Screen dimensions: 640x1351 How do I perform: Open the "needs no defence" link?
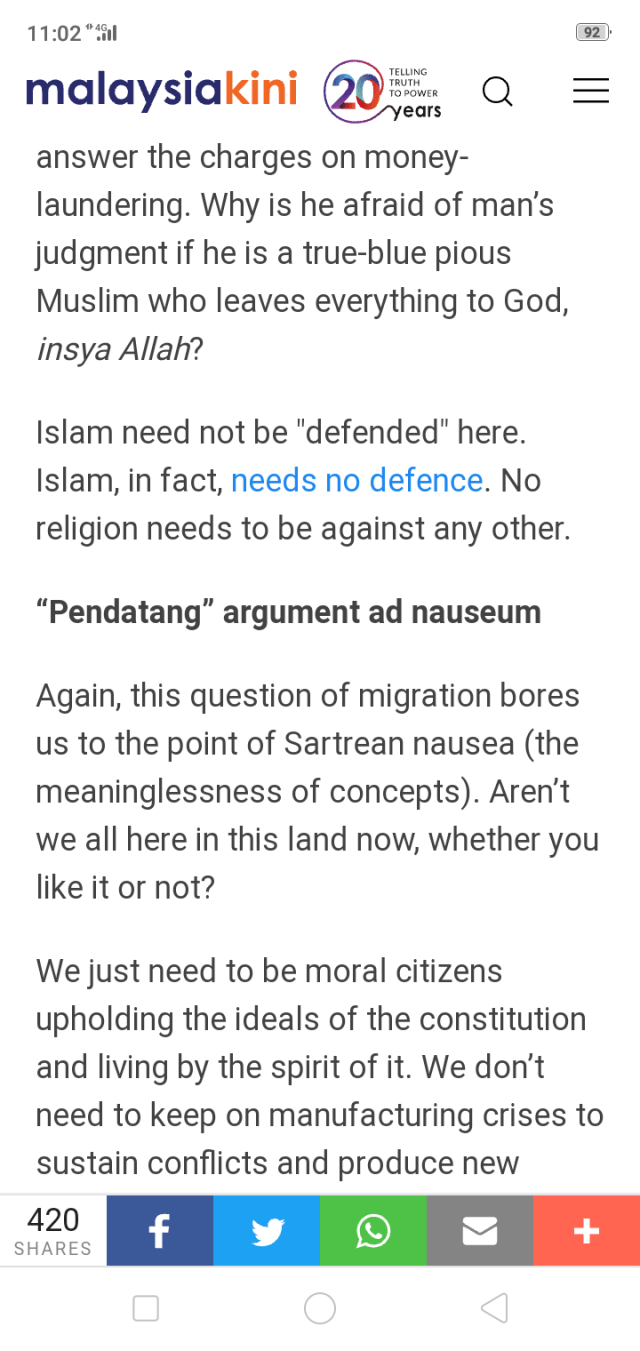click(x=357, y=480)
